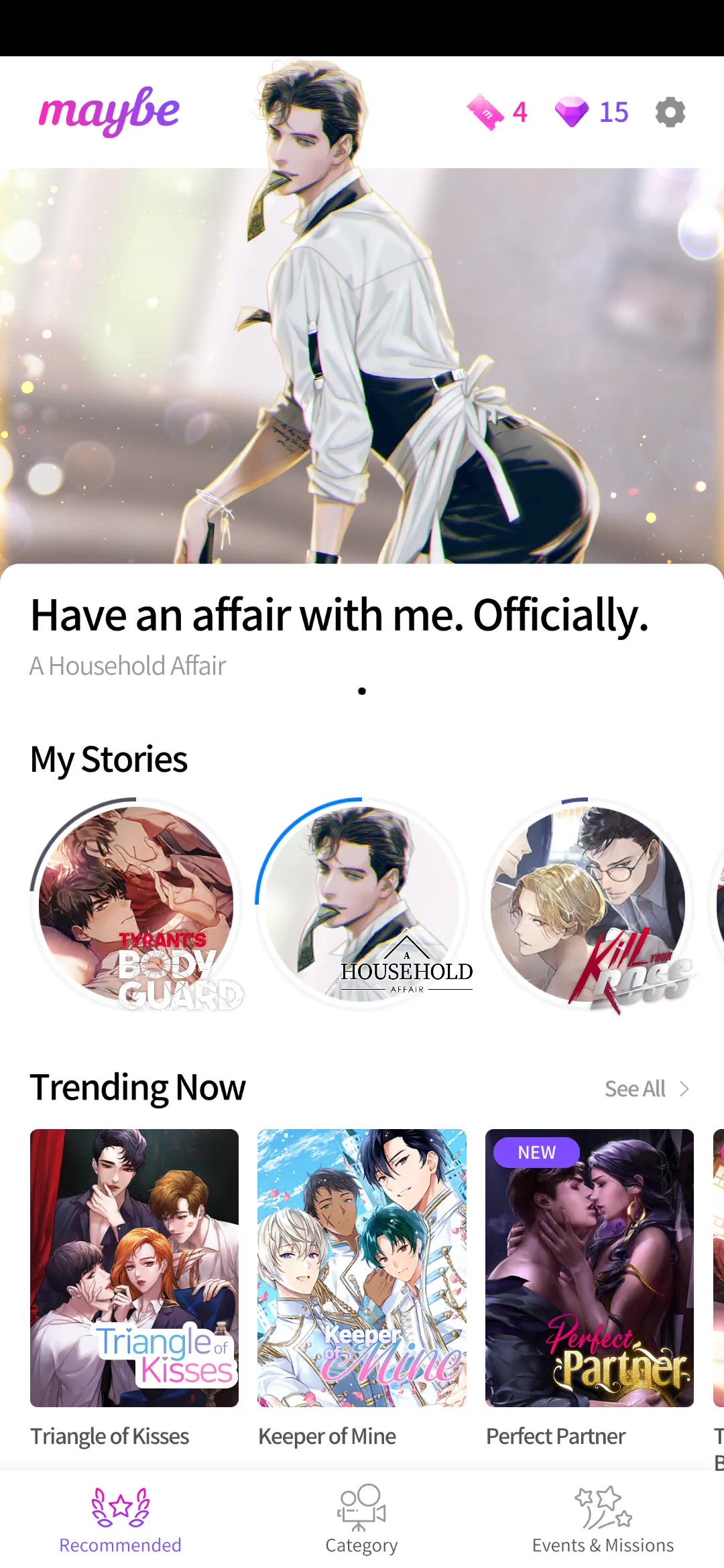
Task: Open the Triangle of Kisses story
Action: (x=134, y=1268)
